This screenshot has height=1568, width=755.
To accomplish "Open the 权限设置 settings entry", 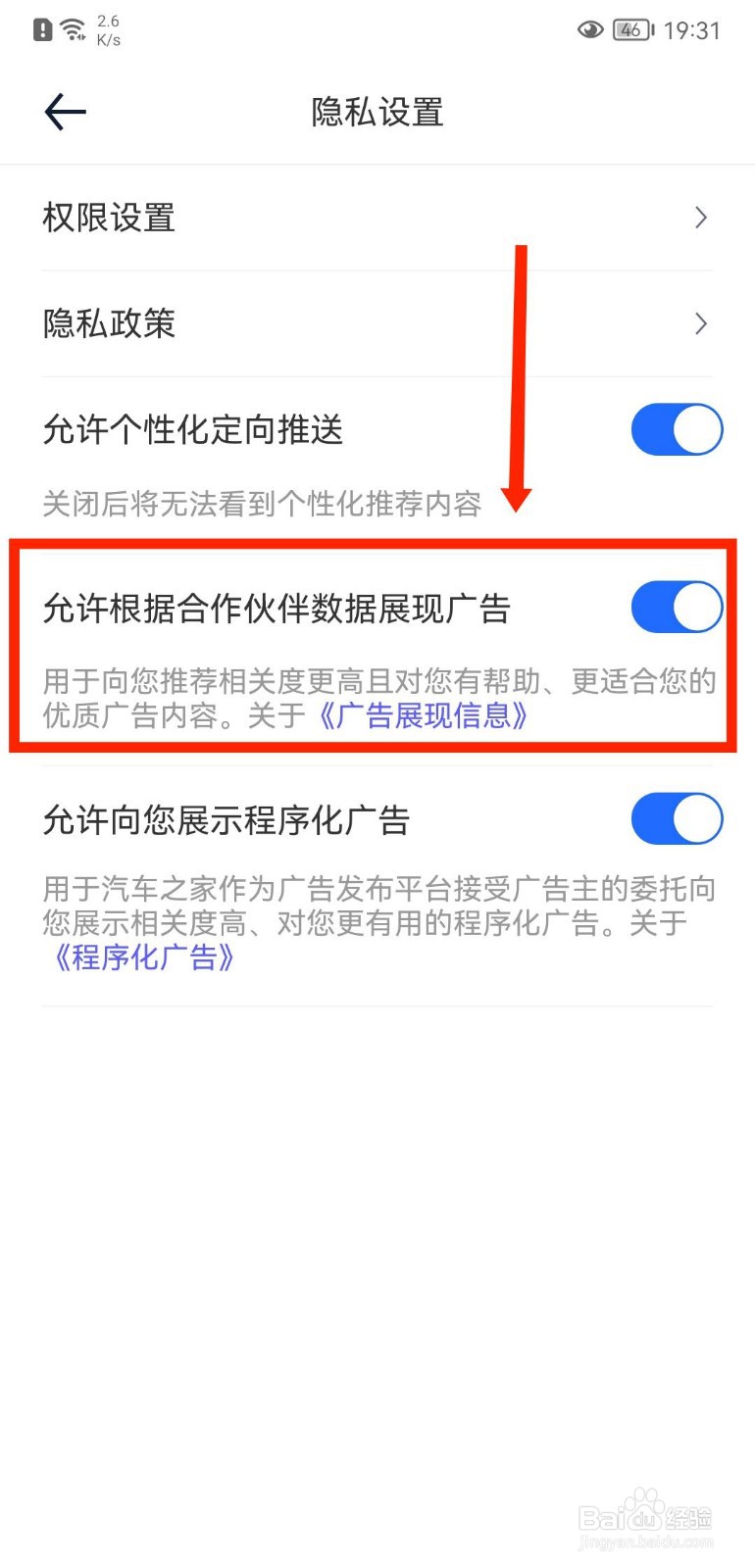I will pos(108,218).
